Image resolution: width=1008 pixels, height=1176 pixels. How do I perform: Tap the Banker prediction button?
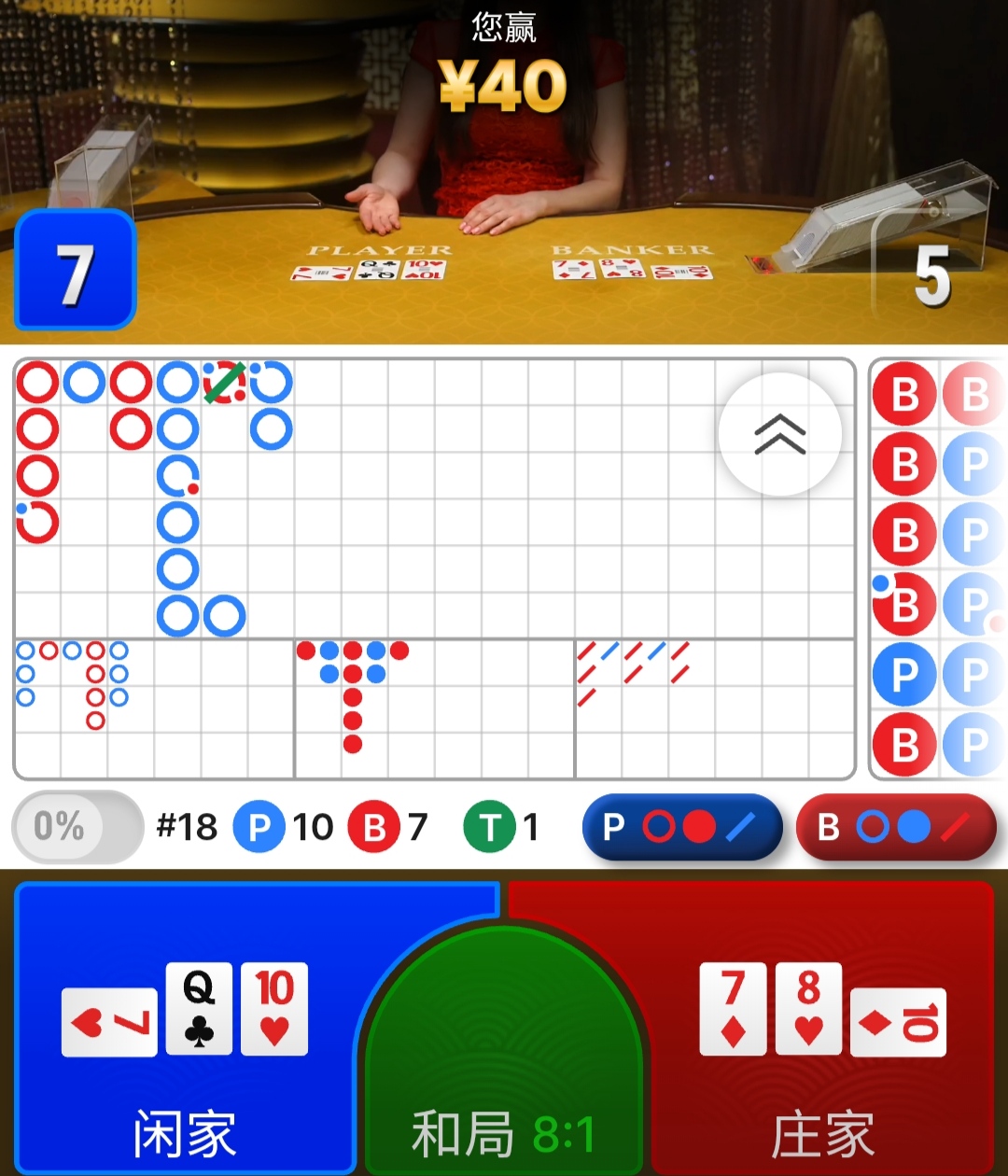[x=896, y=827]
